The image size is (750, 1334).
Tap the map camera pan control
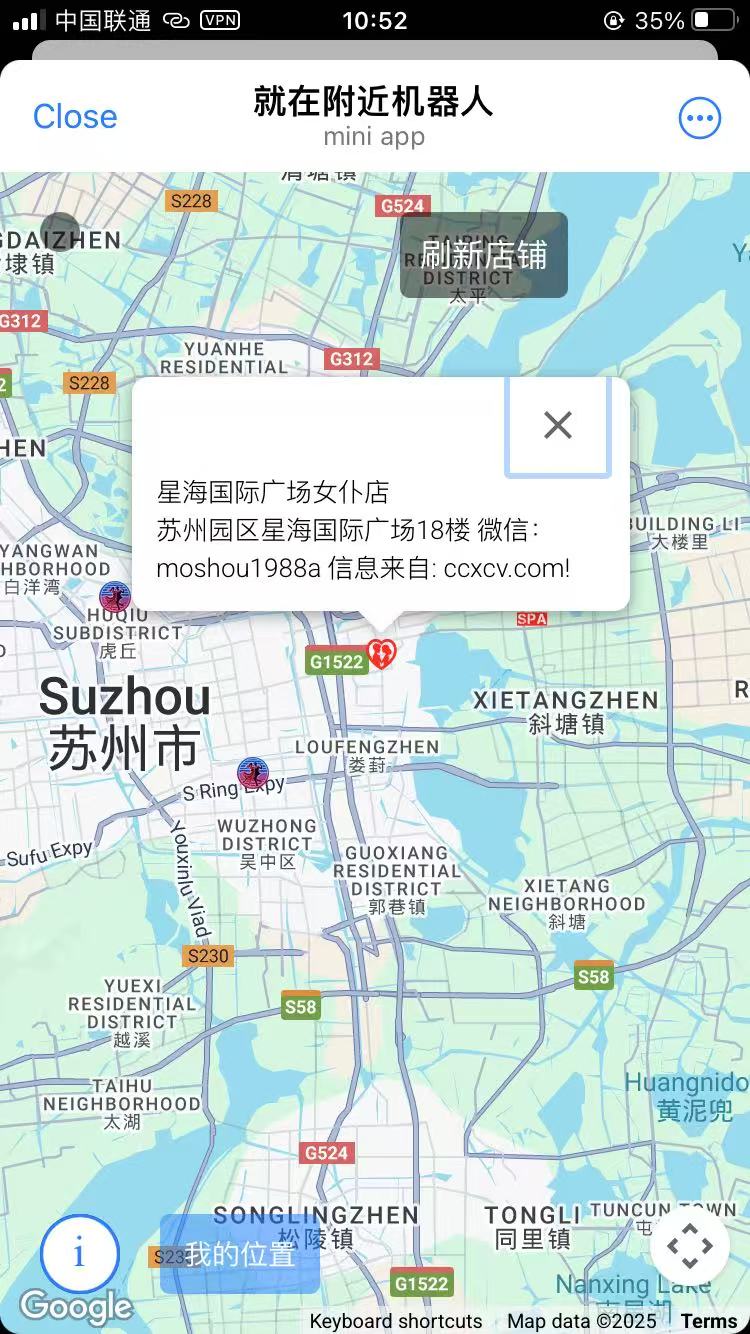tap(690, 1246)
